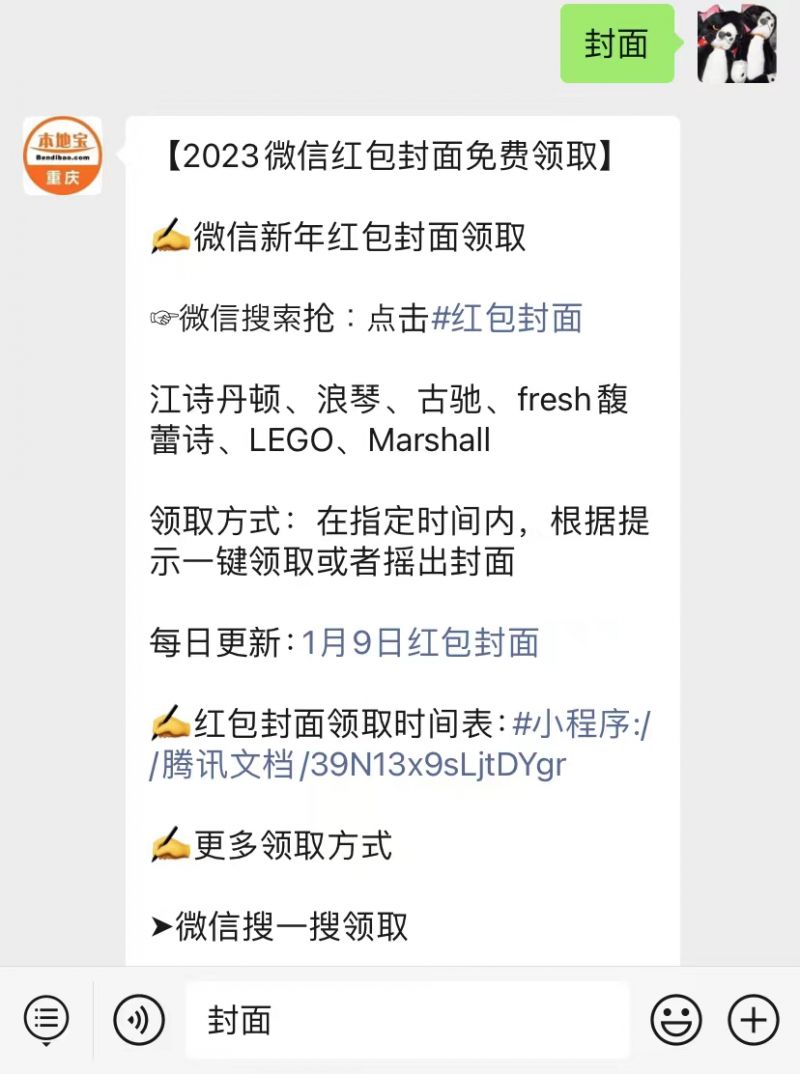Focus the message text field
800x1074 pixels.
point(407,1020)
